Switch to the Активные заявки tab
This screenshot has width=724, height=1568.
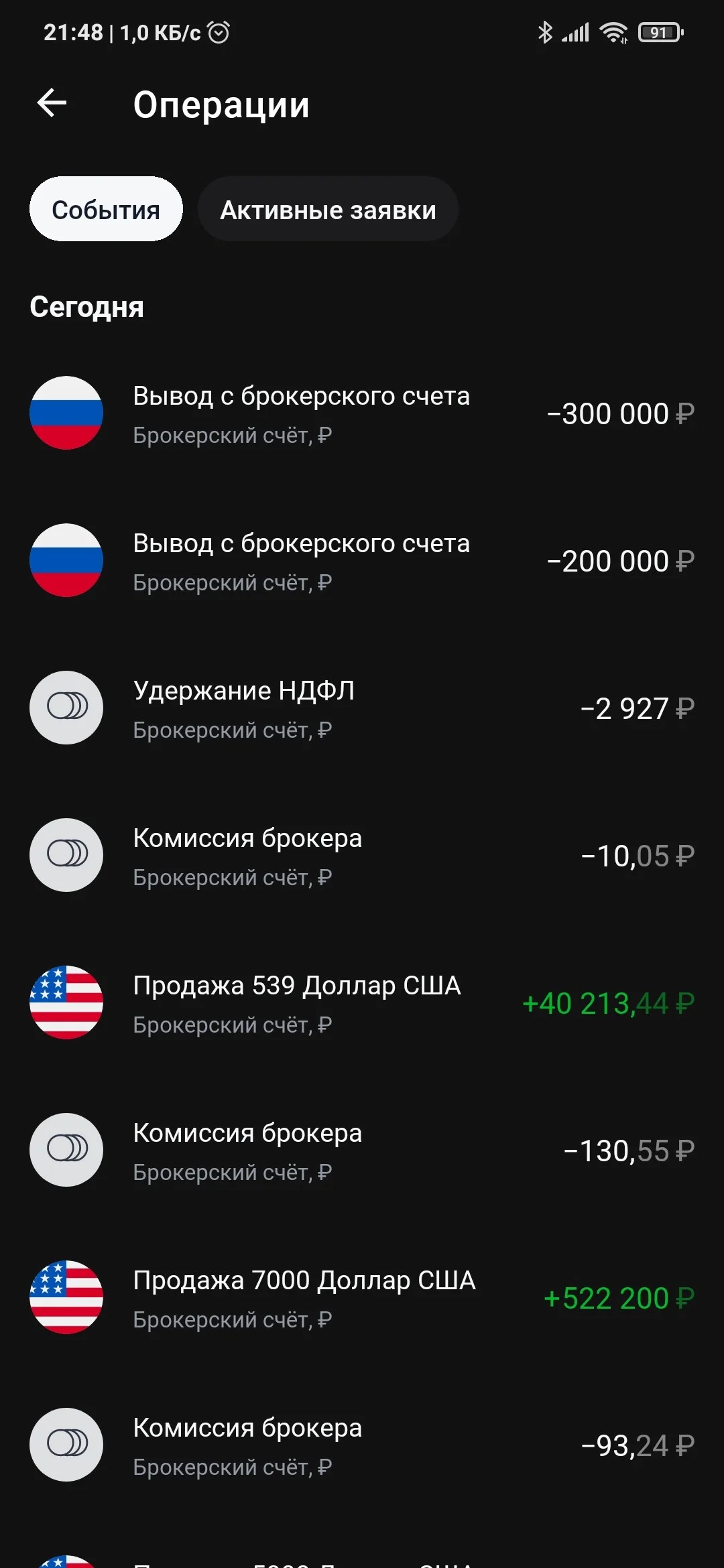pyautogui.click(x=328, y=209)
